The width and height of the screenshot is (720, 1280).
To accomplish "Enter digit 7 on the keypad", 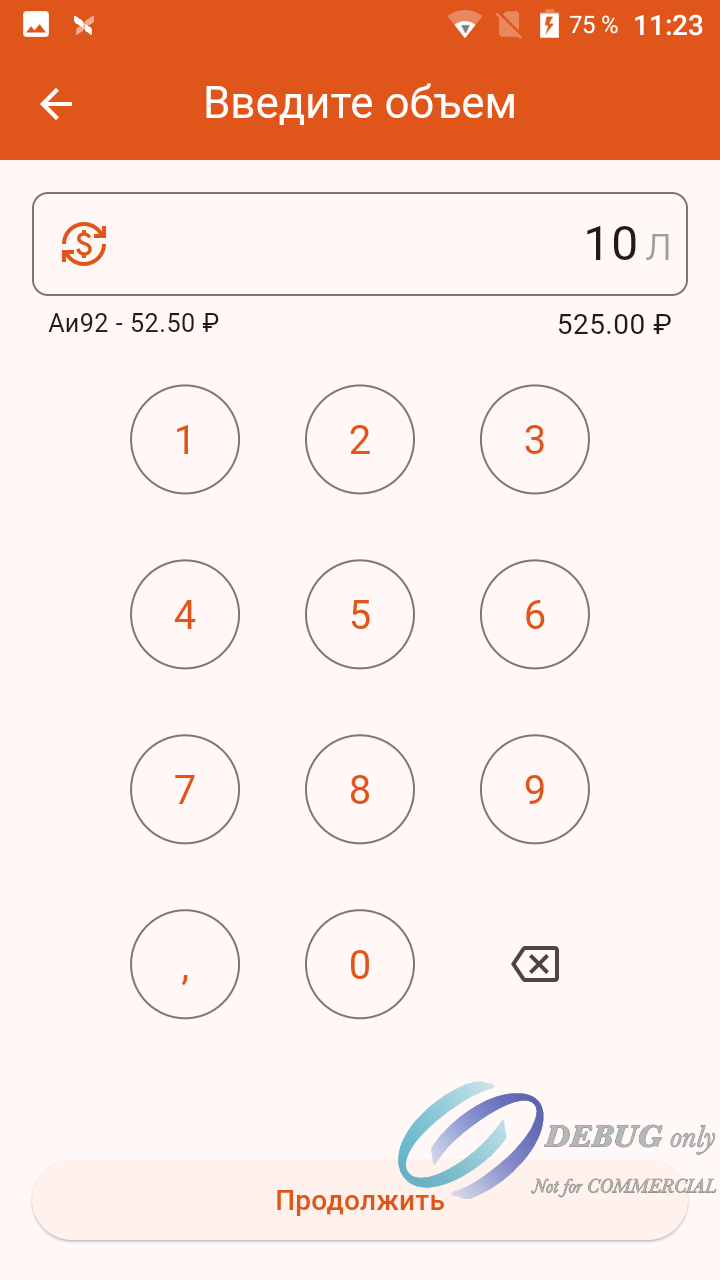I will (x=185, y=789).
